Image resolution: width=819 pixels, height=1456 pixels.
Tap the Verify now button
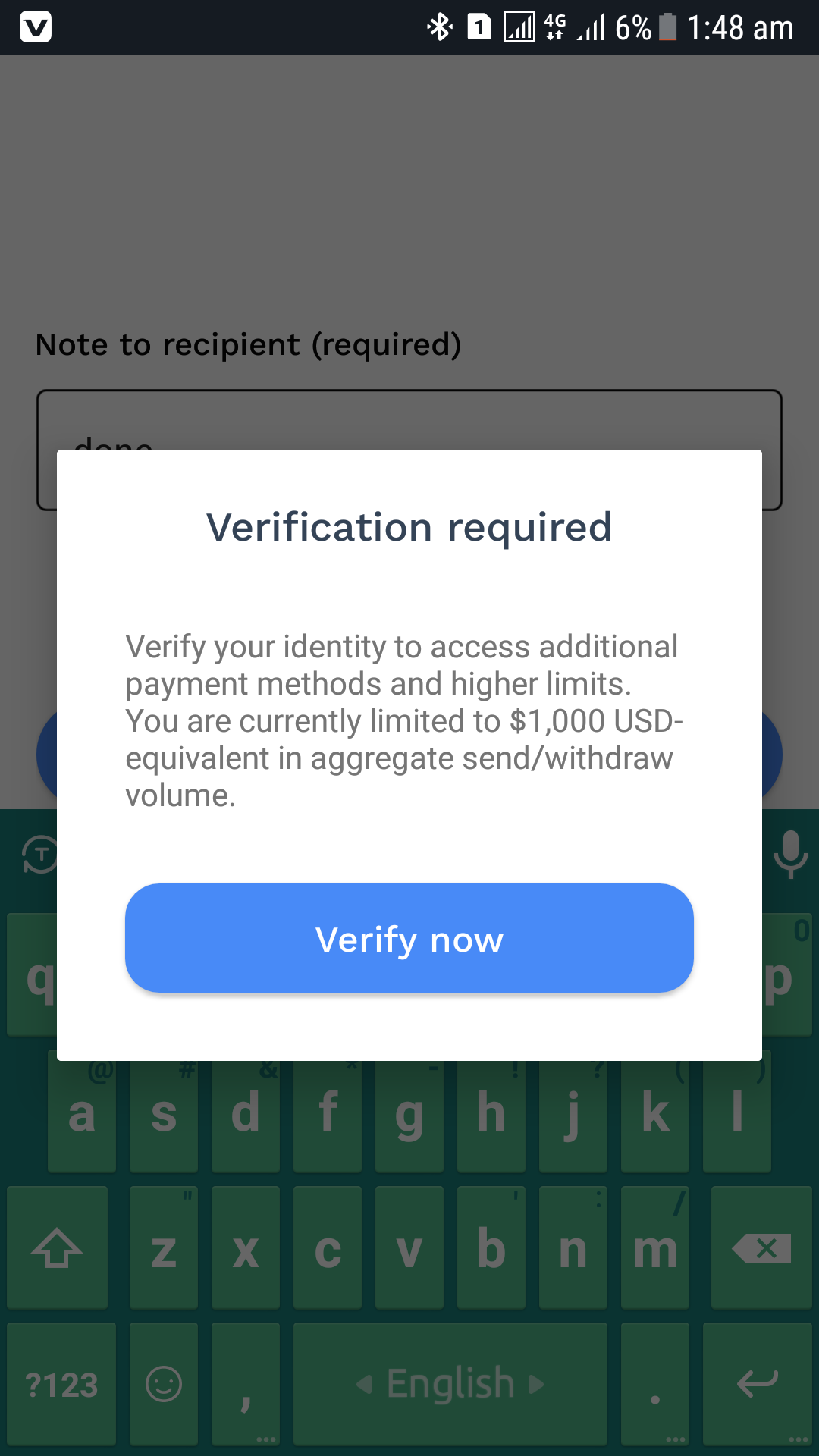(409, 939)
